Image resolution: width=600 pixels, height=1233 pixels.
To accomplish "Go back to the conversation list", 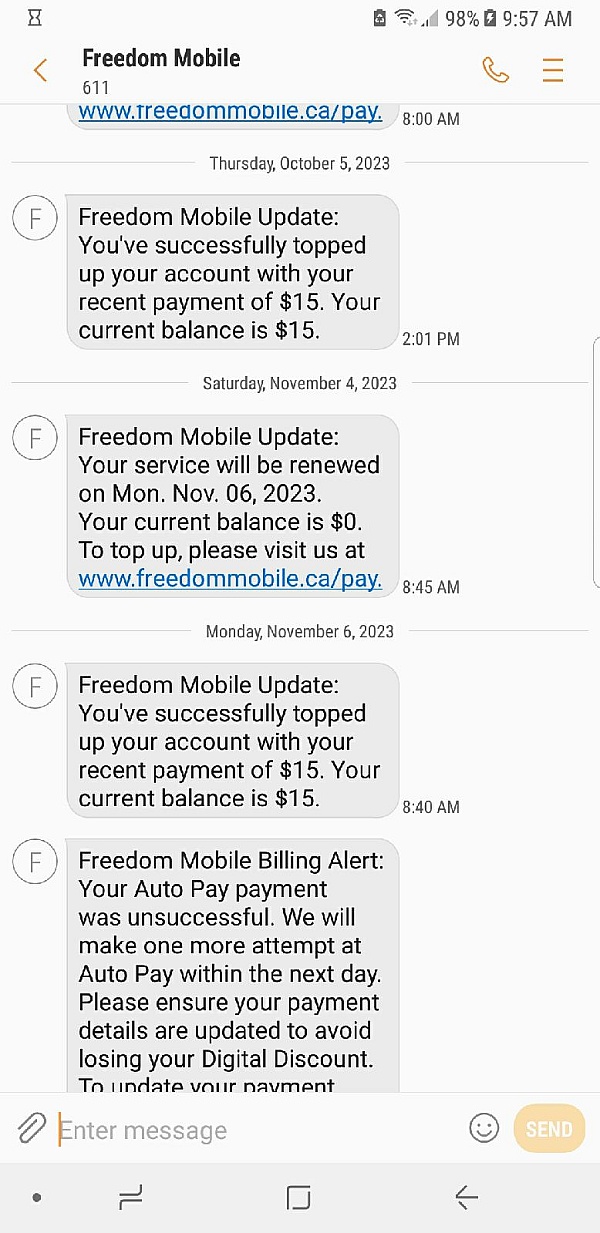I will (40, 70).
